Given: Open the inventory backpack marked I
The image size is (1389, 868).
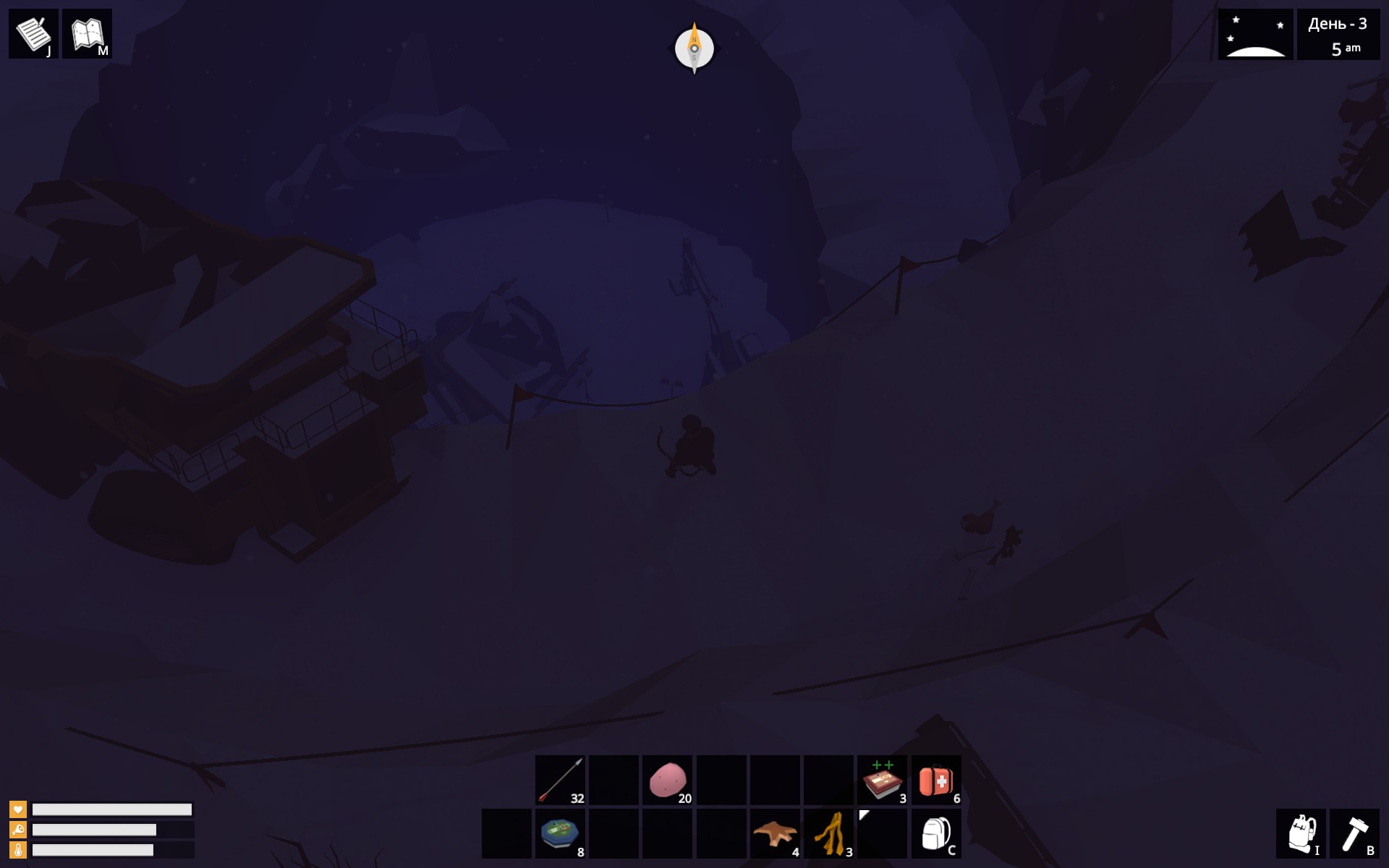Looking at the screenshot, I should 1301,833.
